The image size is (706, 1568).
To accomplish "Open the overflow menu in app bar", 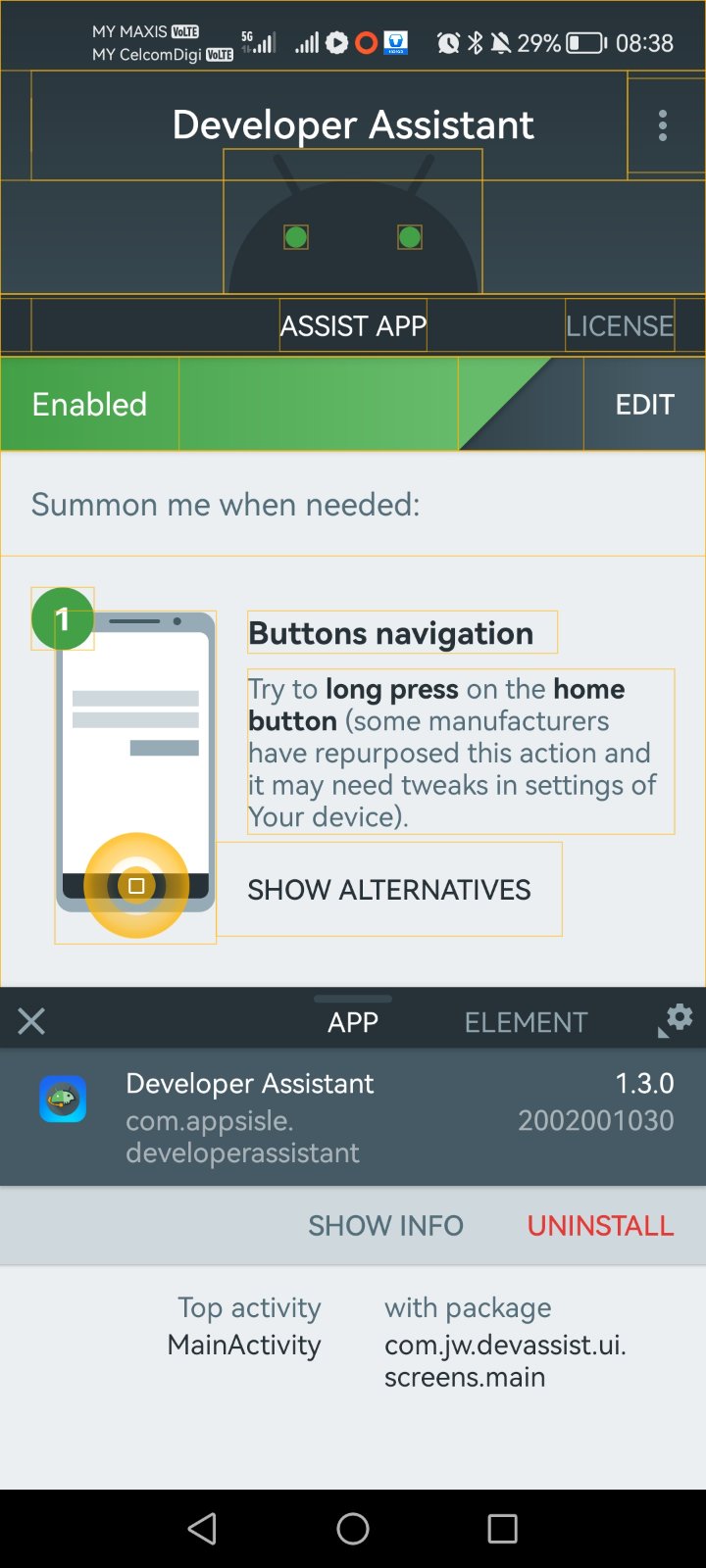I will coord(663,125).
